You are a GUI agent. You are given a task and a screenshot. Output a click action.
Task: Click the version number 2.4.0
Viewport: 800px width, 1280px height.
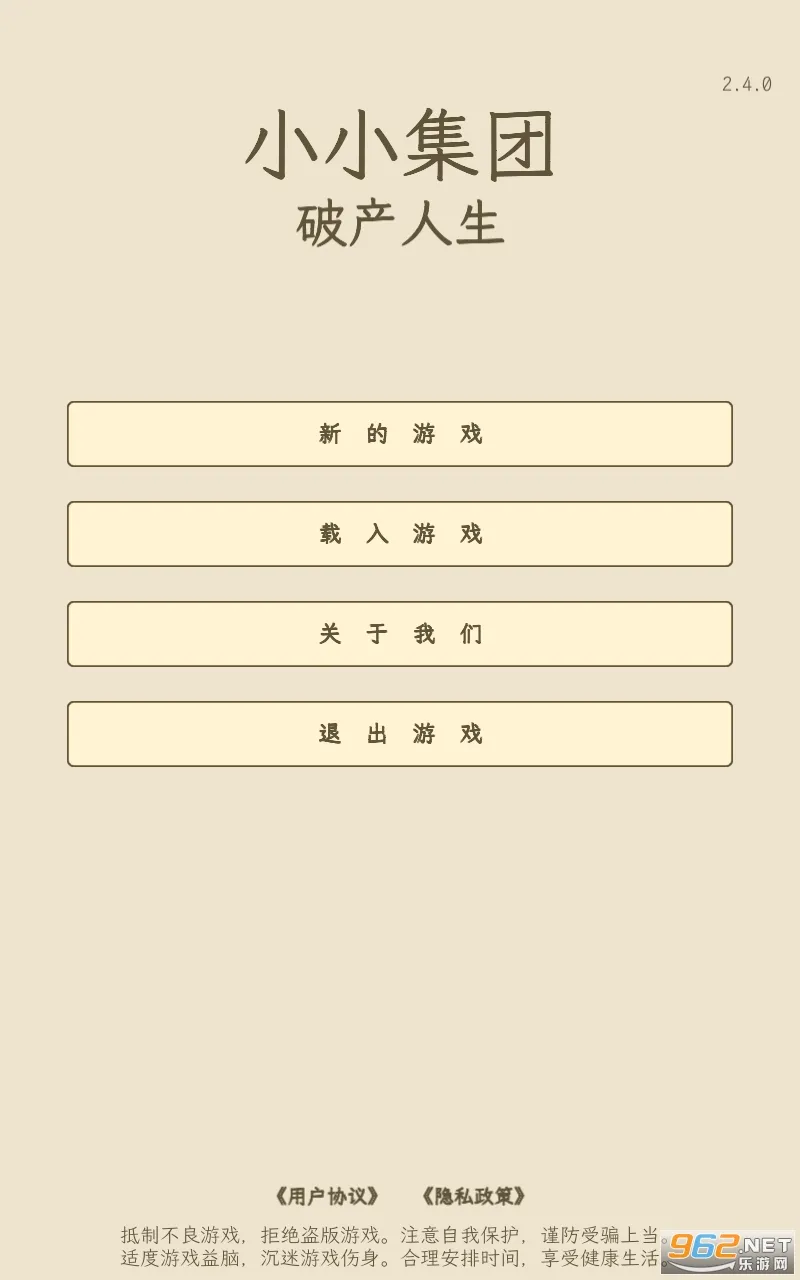[748, 85]
